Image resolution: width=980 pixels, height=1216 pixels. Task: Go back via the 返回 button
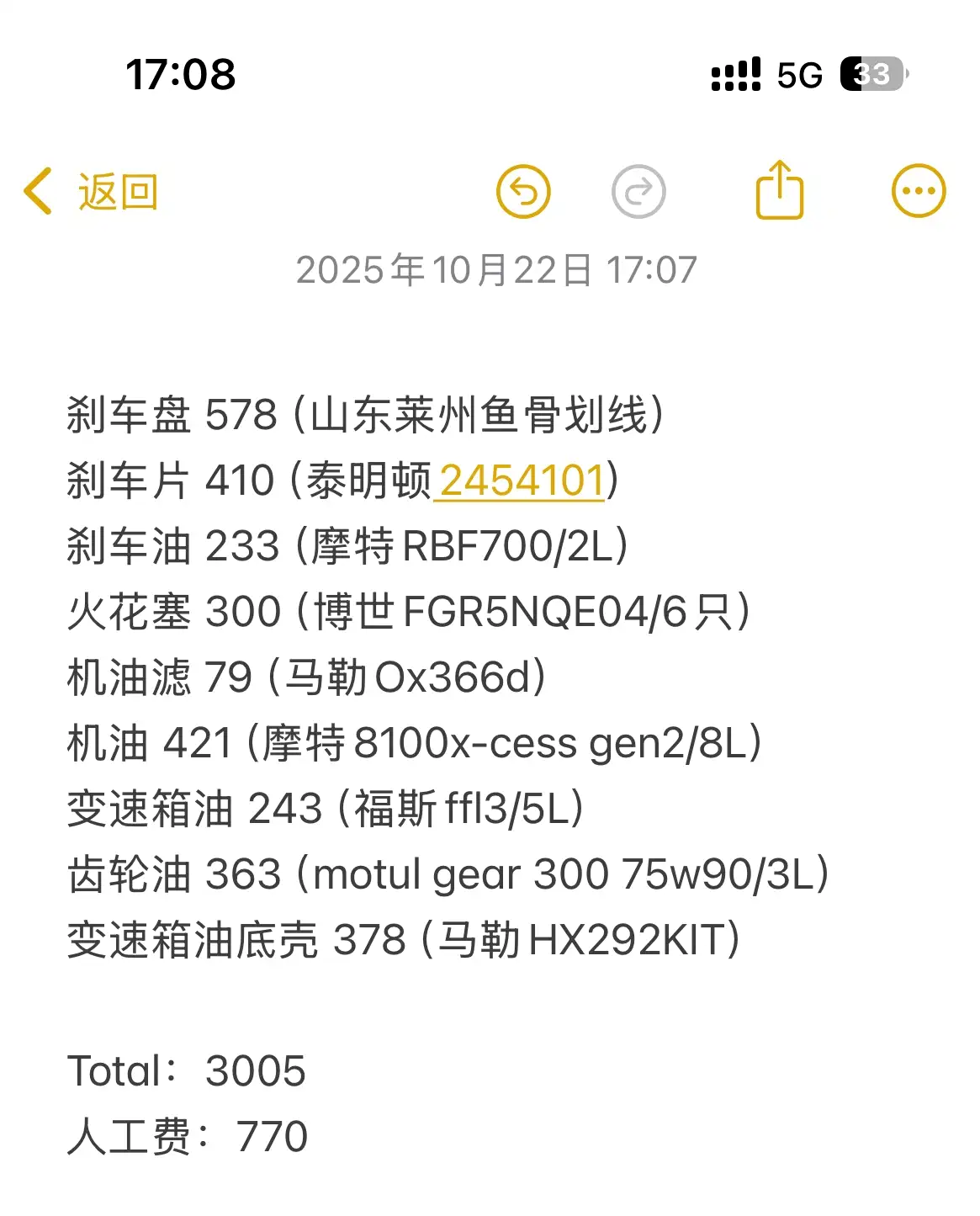[x=91, y=192]
